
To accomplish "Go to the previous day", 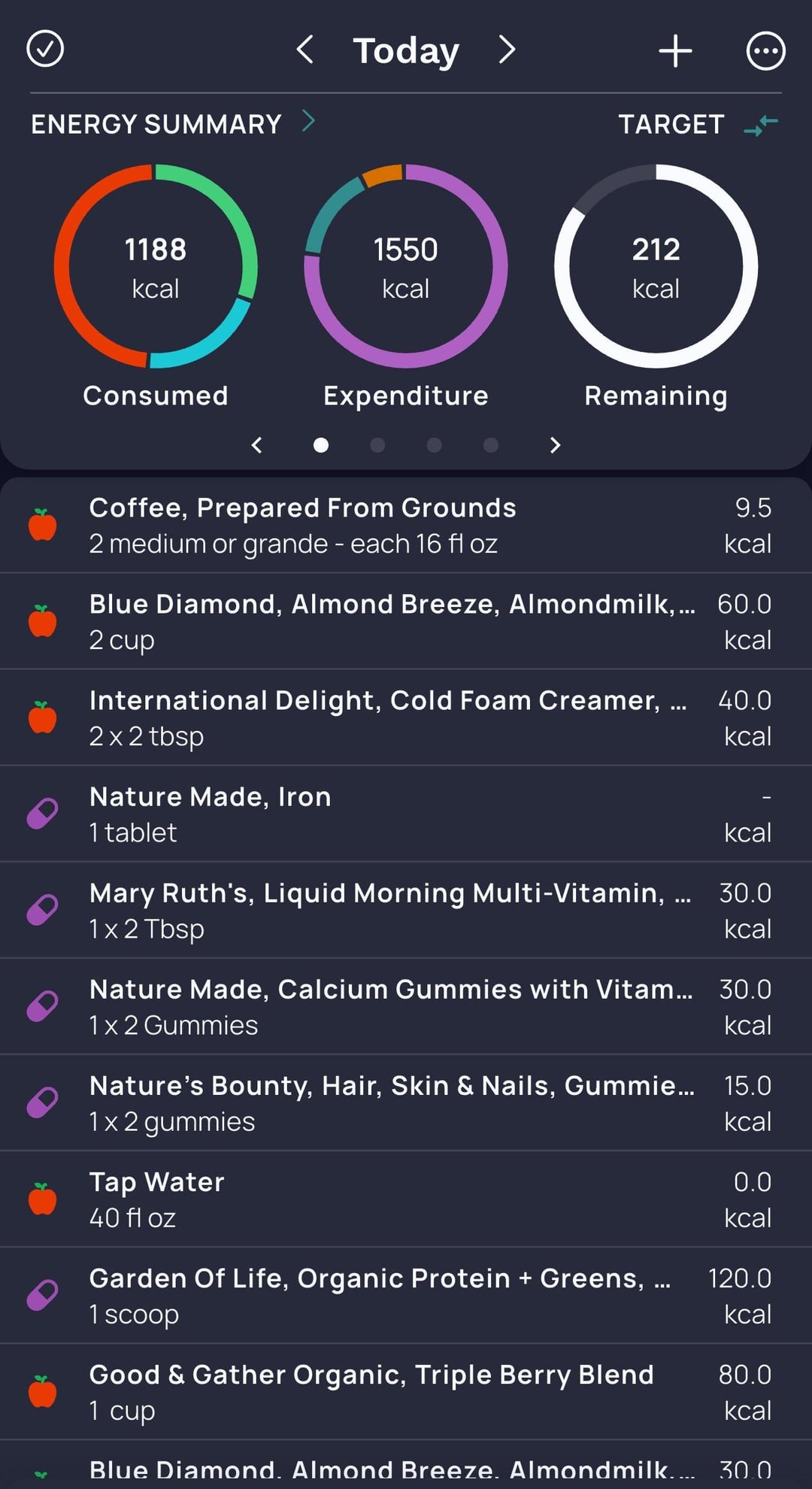I will click(x=304, y=50).
